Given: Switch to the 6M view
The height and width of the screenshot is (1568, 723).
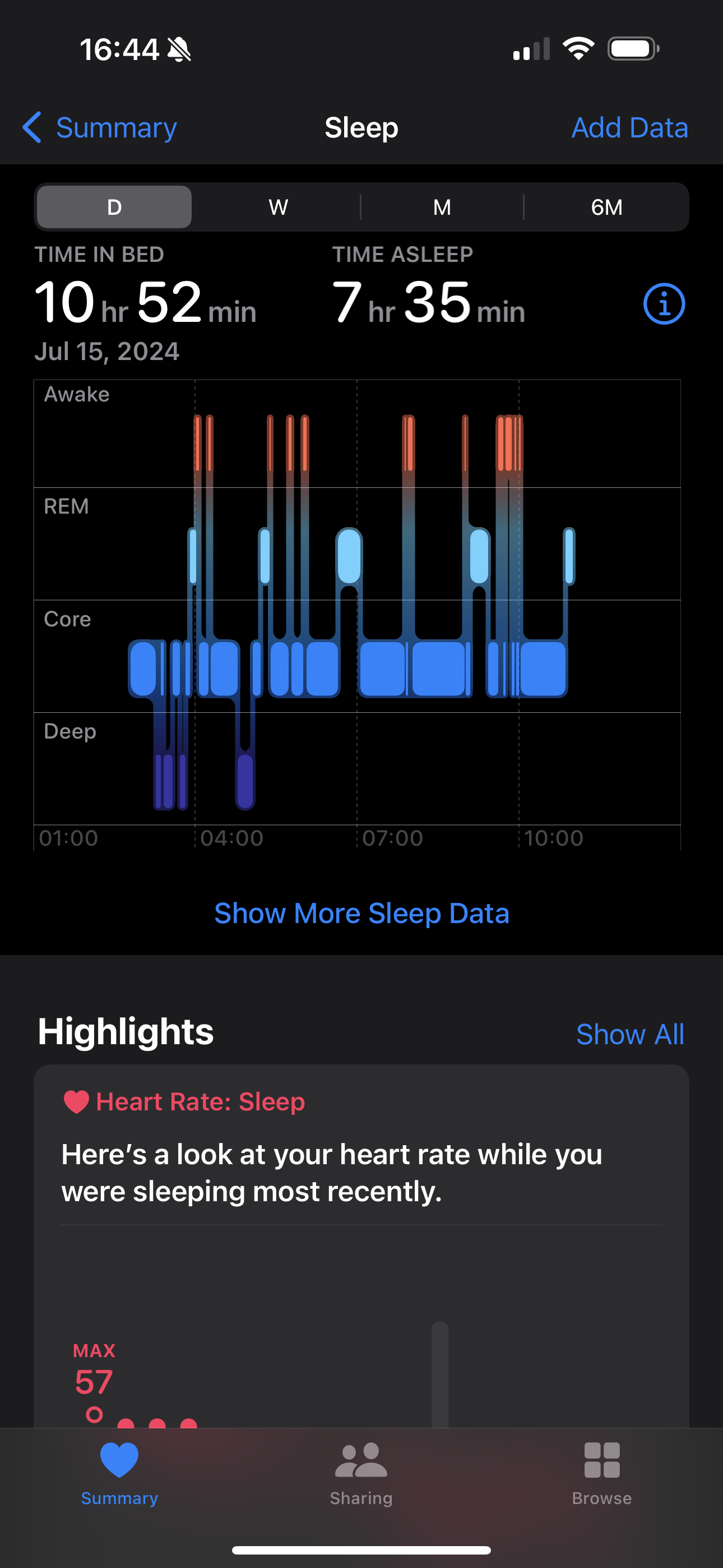Looking at the screenshot, I should 606,207.
